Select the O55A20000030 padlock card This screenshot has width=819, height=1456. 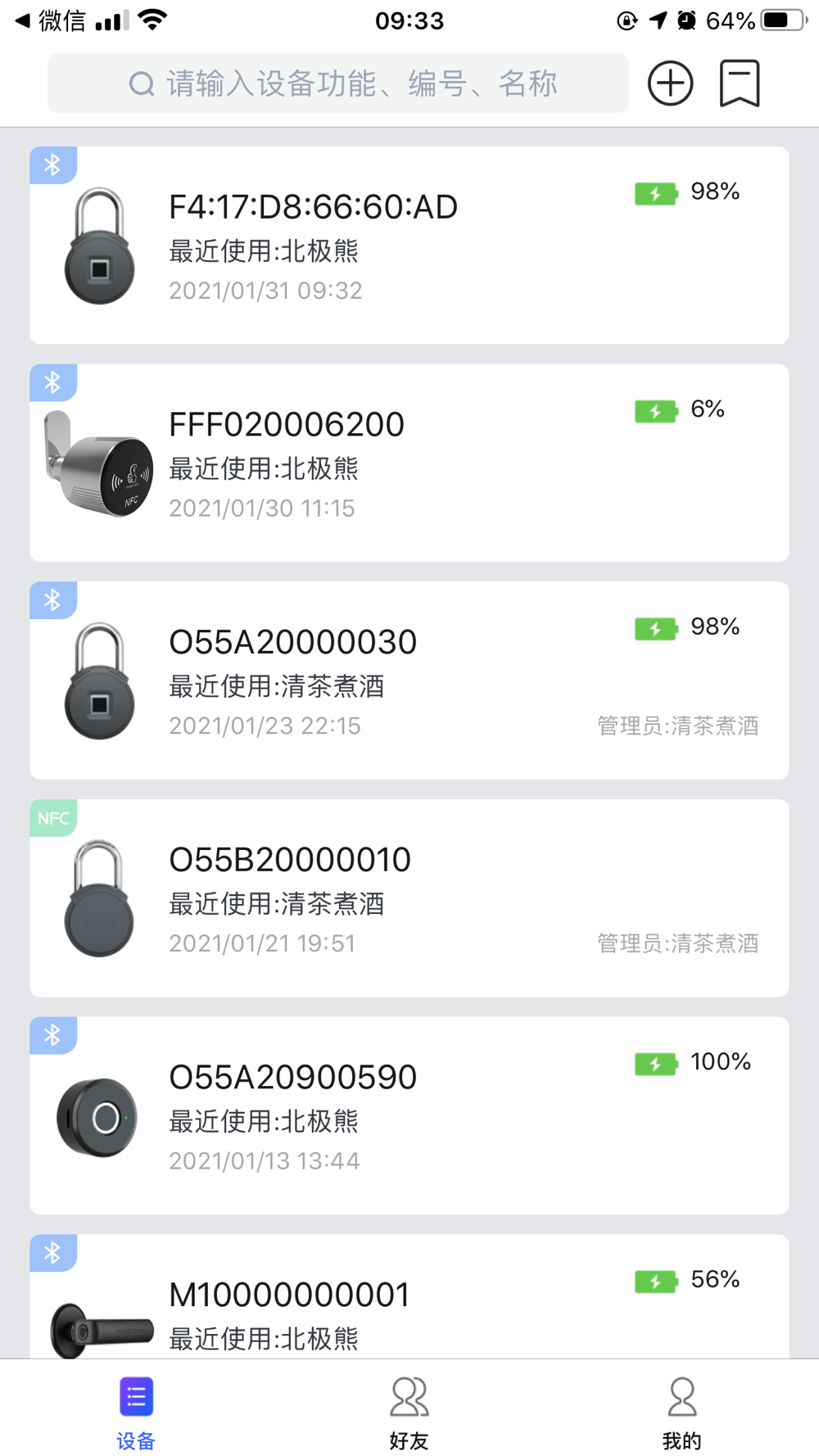[x=409, y=681]
